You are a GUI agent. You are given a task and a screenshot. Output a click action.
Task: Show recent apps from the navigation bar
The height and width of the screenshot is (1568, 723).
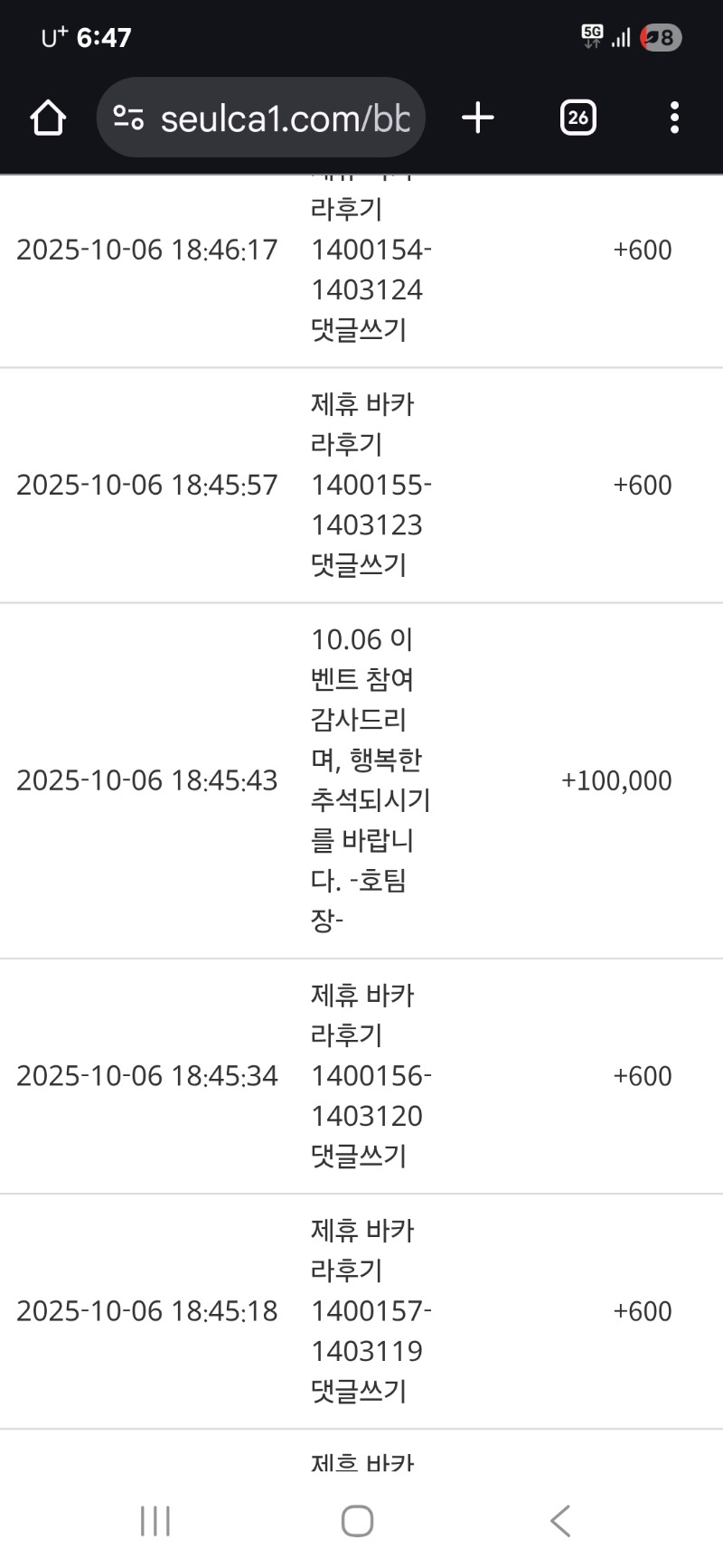[x=155, y=1521]
